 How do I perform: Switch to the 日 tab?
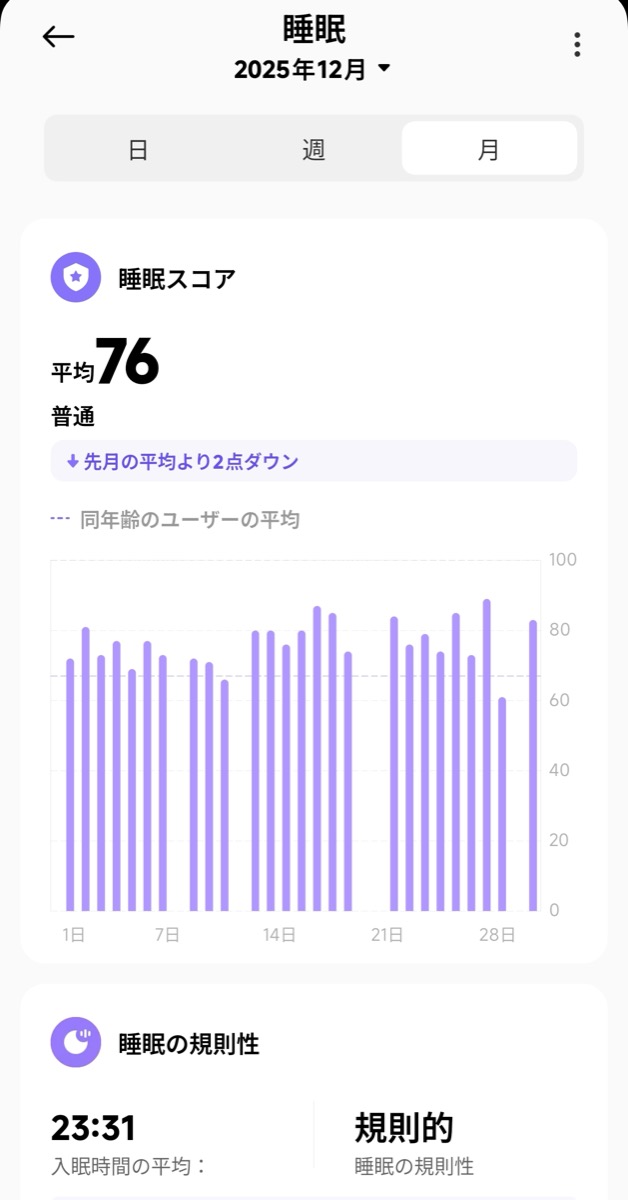[x=139, y=149]
